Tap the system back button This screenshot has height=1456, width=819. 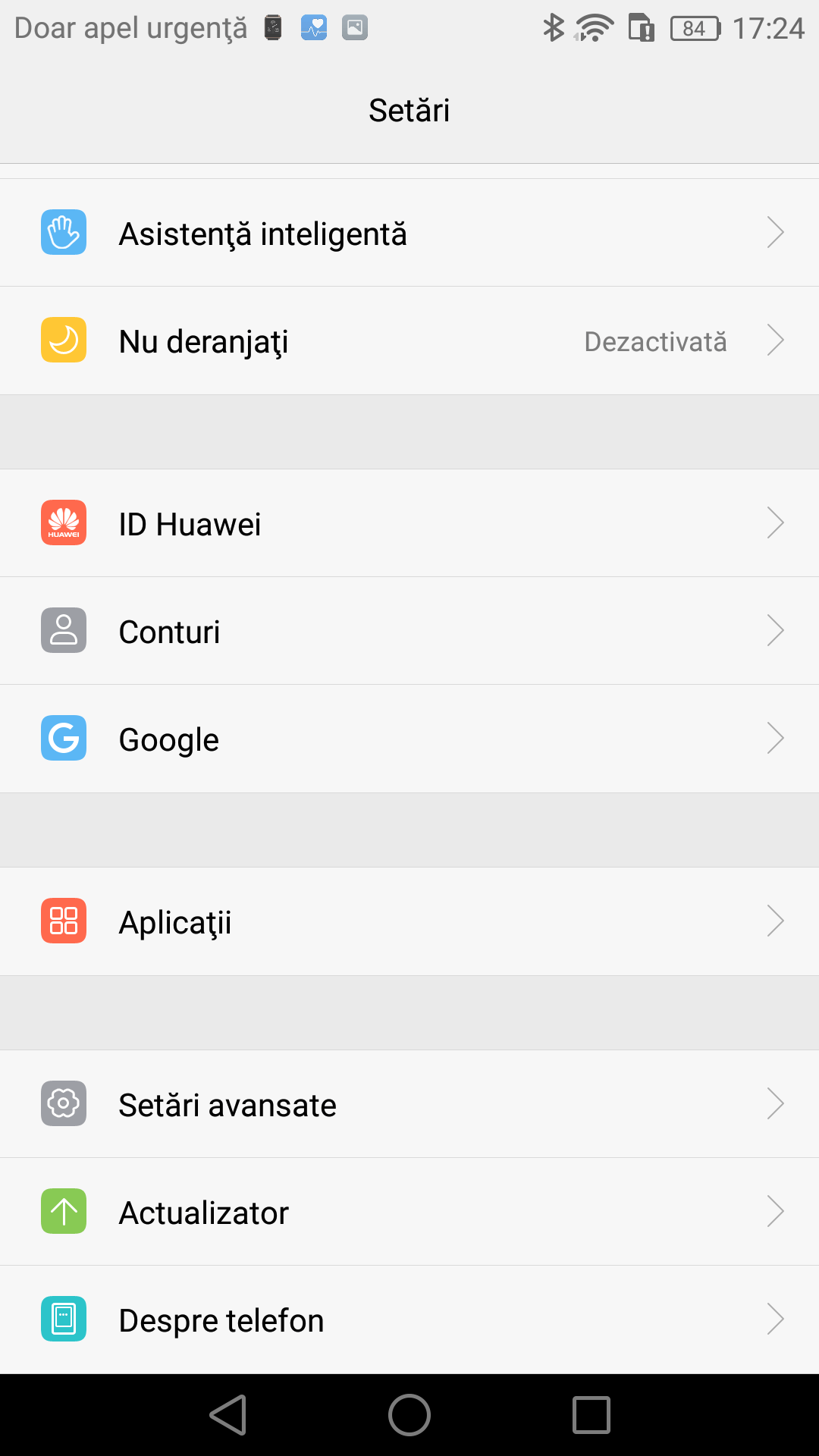pos(228,1415)
